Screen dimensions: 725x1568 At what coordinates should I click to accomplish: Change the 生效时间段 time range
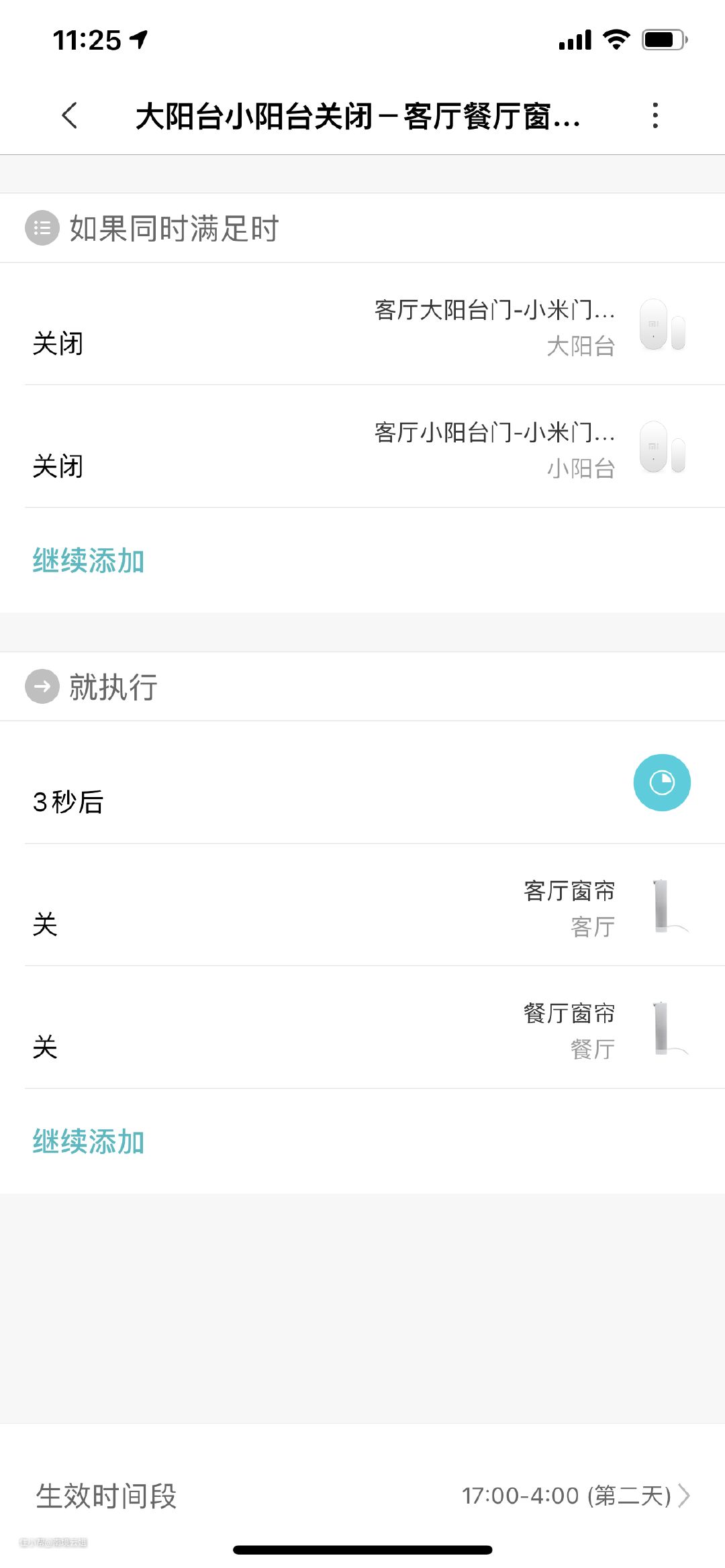(362, 1496)
